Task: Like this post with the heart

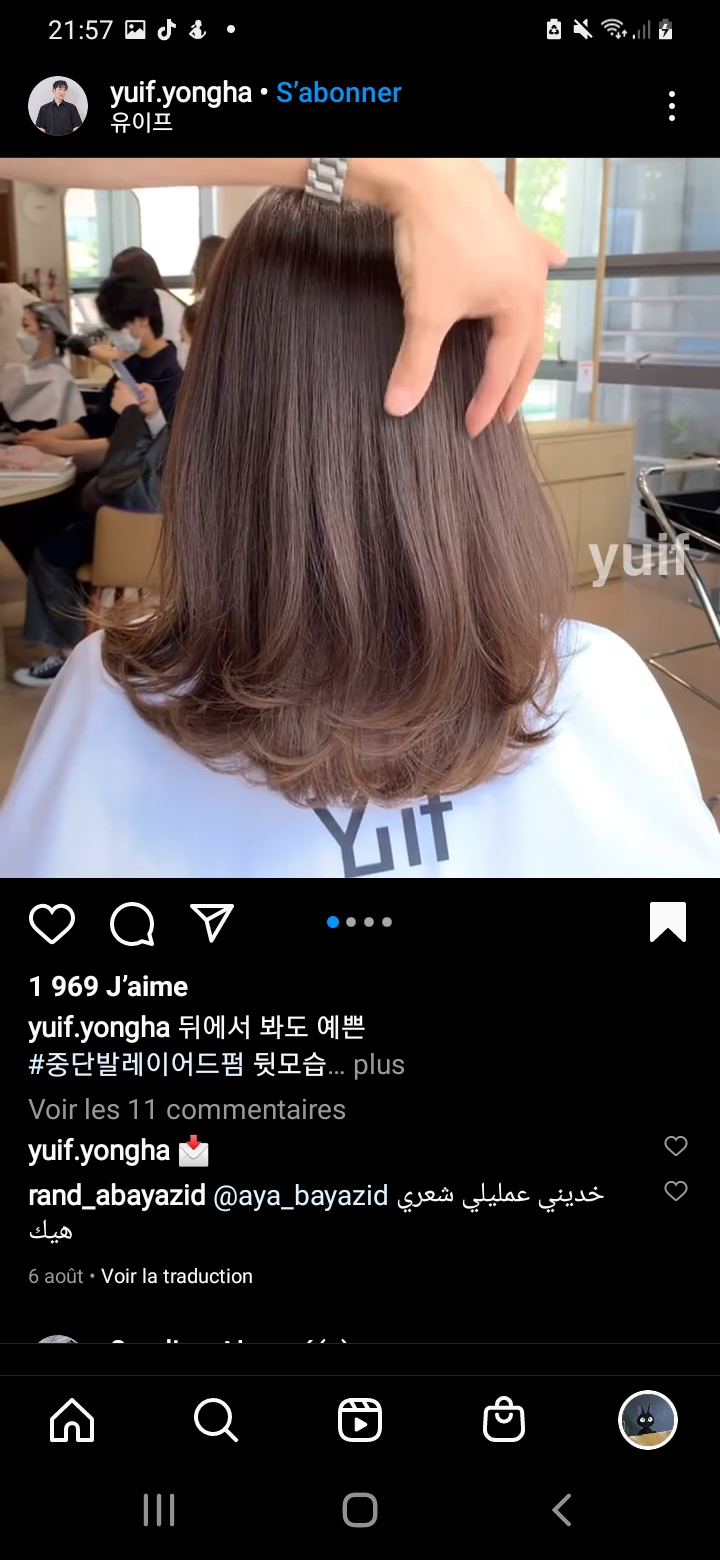Action: coord(52,923)
